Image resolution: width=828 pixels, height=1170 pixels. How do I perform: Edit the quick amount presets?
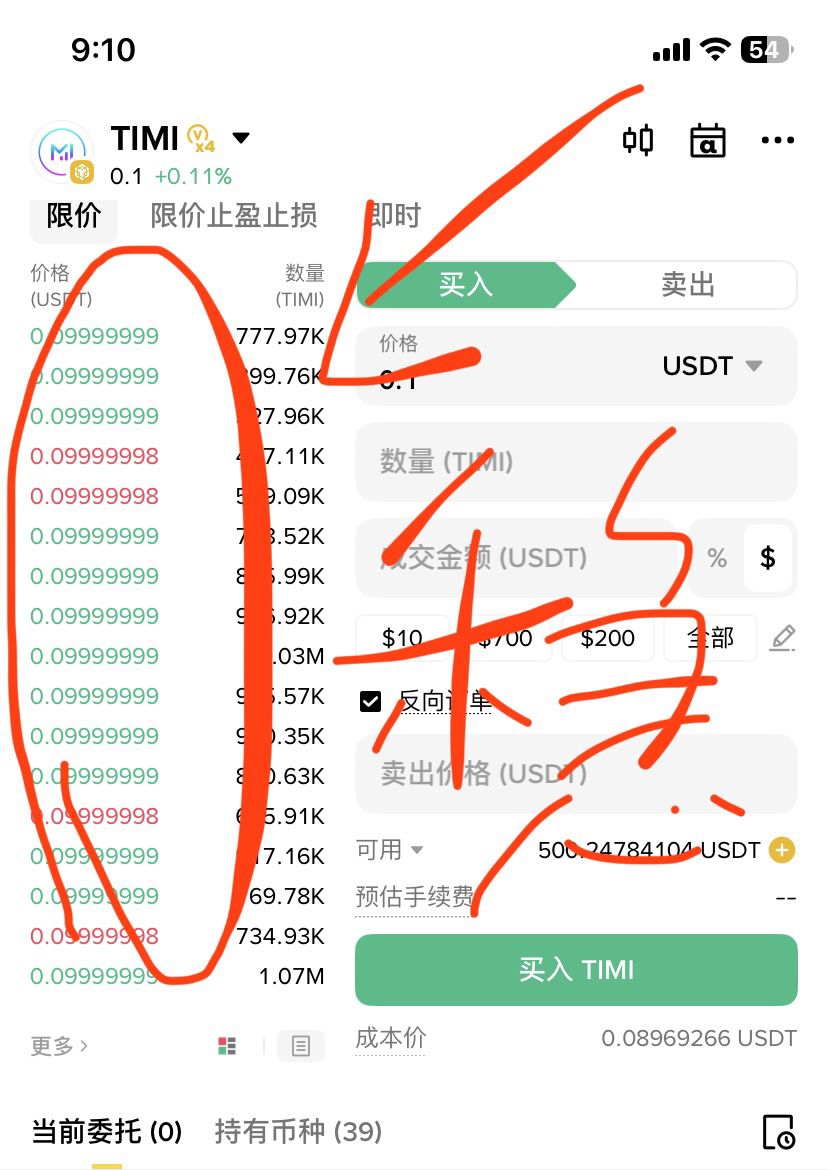tap(782, 638)
